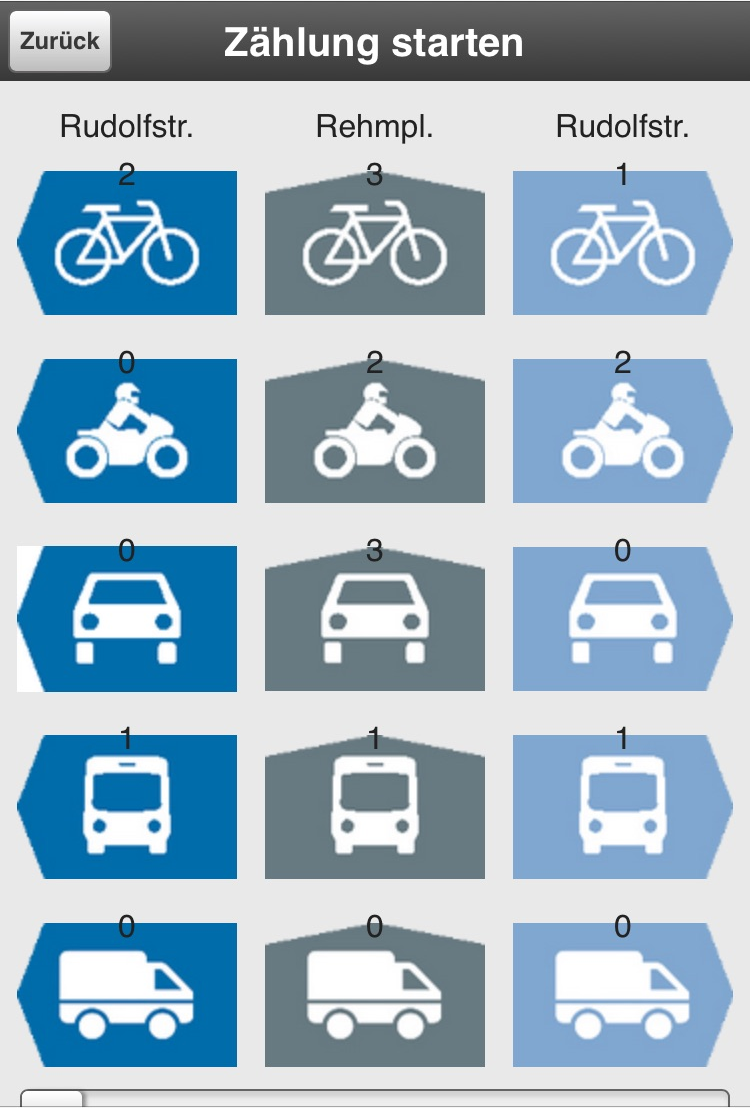Image resolution: width=750 pixels, height=1108 pixels.
Task: Count a bicycle in left dark-blue Rudolfstr. column
Action: pyautogui.click(x=127, y=243)
